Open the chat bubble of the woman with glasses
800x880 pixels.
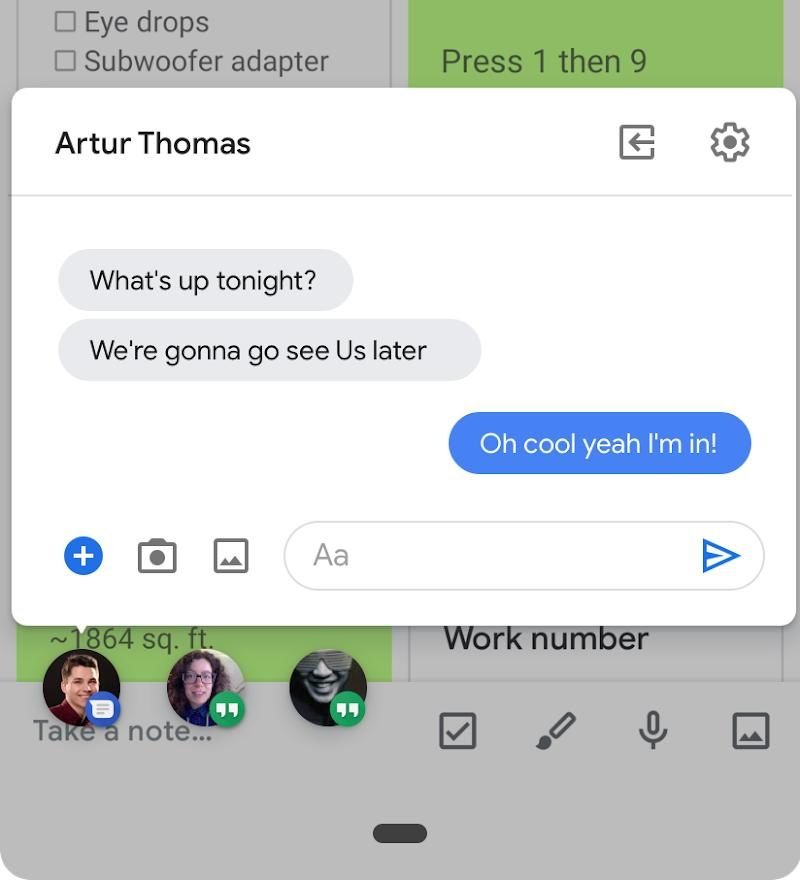(205, 688)
